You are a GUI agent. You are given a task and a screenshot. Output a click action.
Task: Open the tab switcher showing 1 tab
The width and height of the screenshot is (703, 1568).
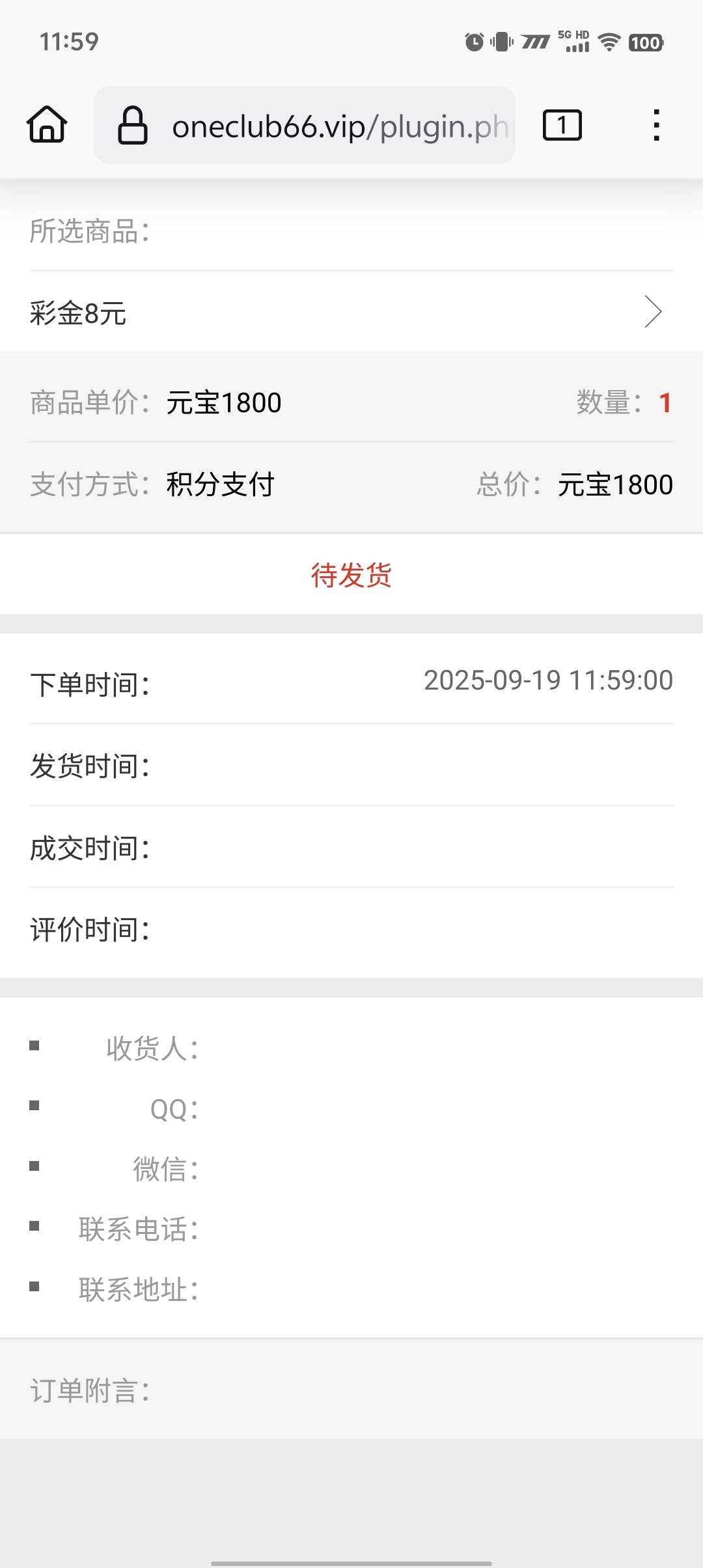(x=562, y=125)
